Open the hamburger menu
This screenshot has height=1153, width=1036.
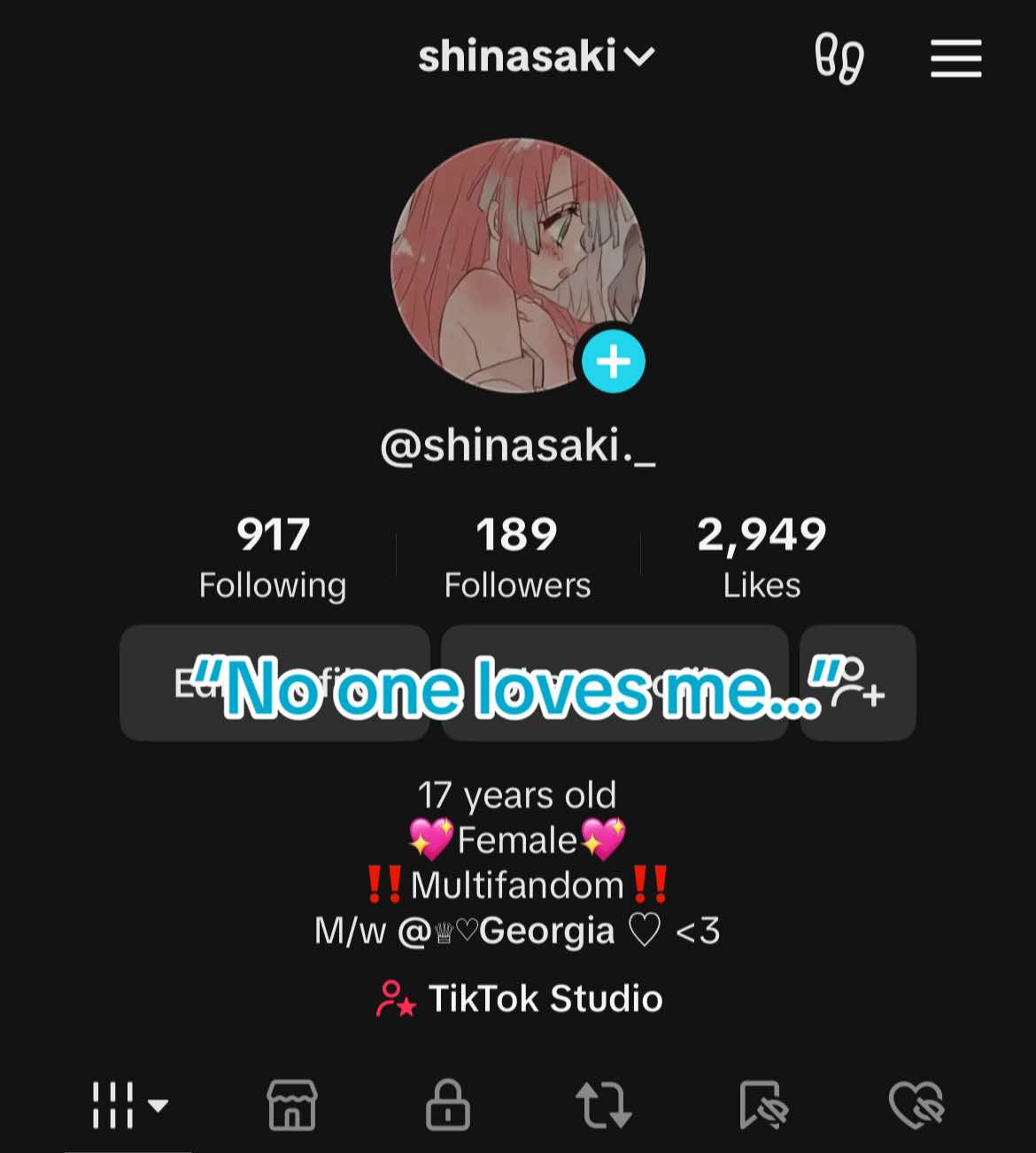pos(955,58)
